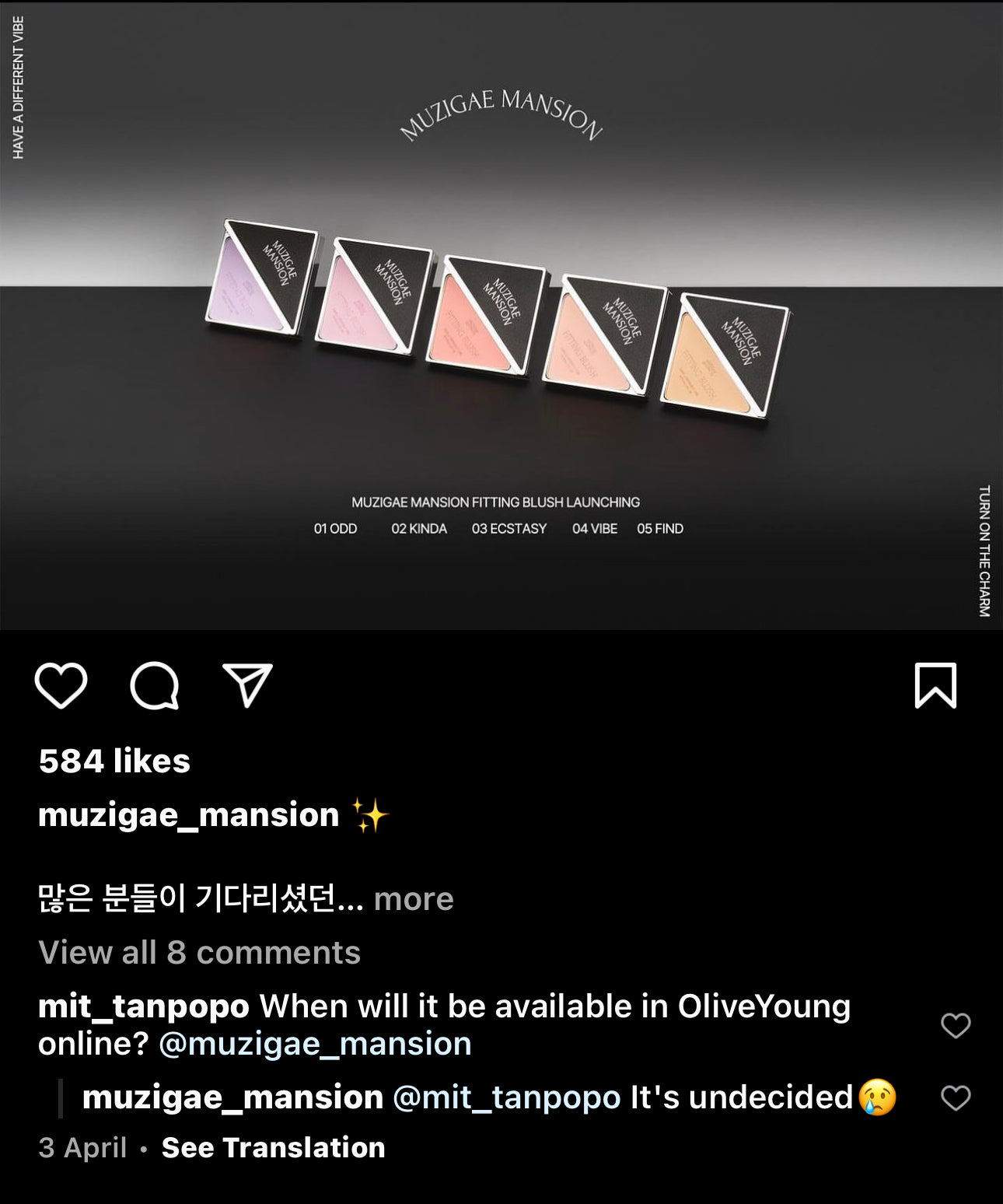The image size is (1003, 1204).
Task: View all 8 comments
Action: click(199, 953)
